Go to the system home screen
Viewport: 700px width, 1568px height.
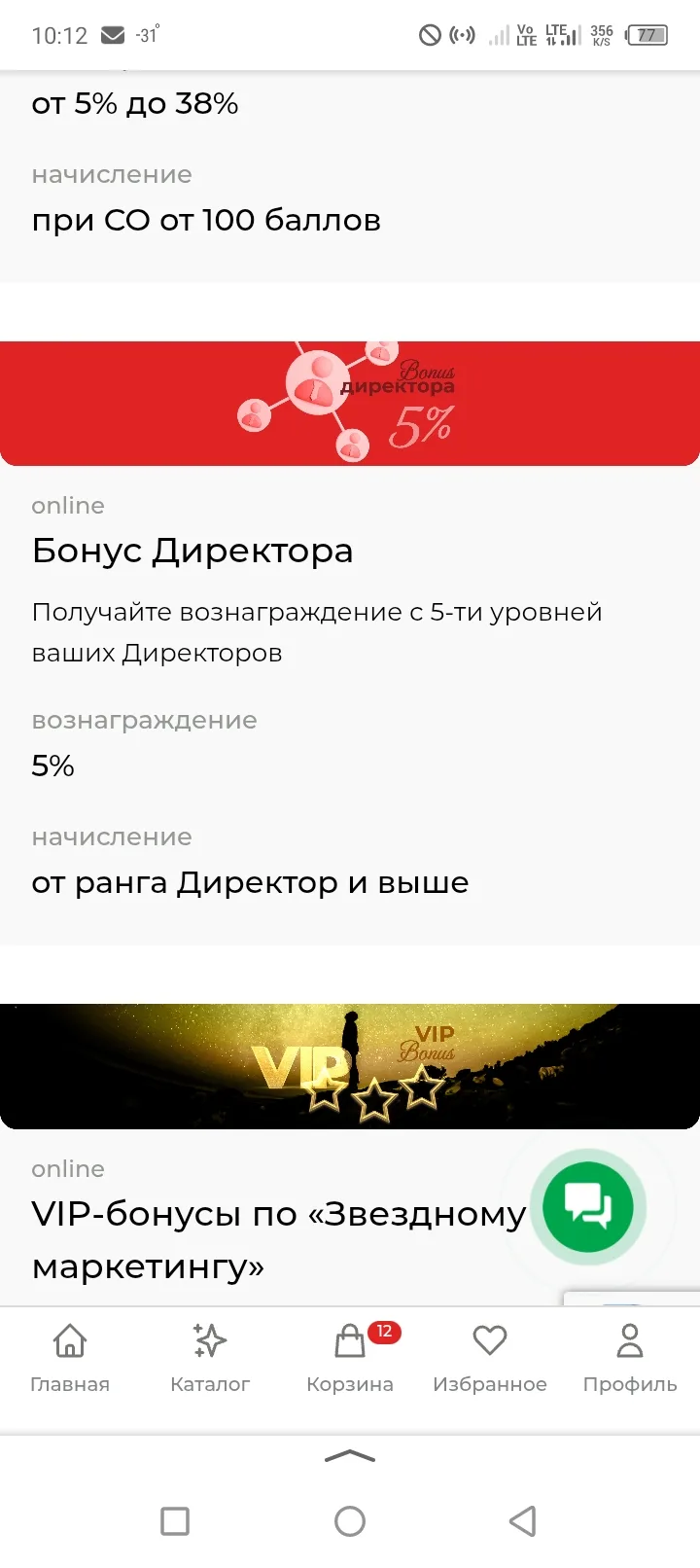point(350,1520)
